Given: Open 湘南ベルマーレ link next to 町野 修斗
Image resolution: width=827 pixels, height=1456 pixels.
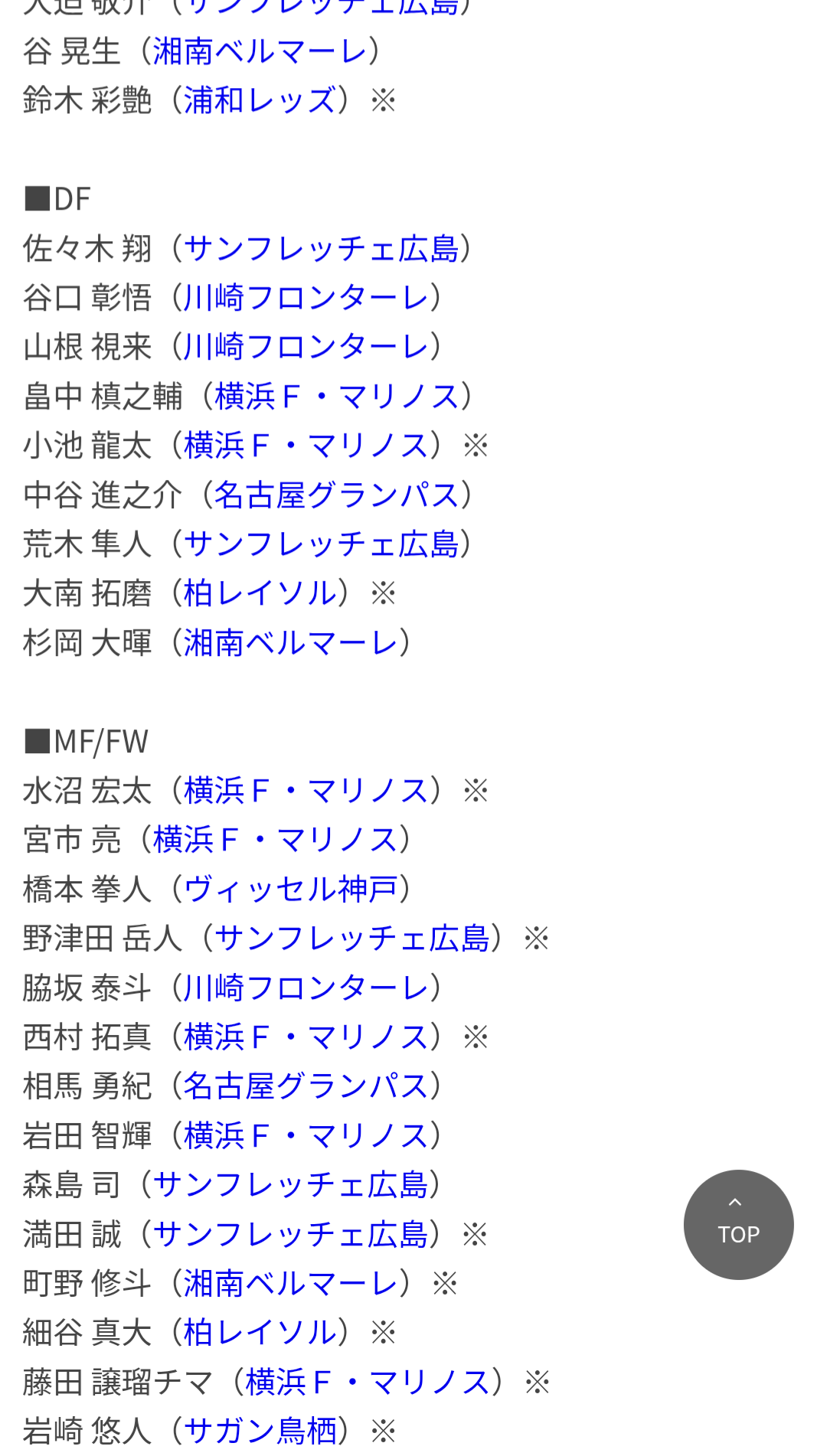Looking at the screenshot, I should point(290,1284).
